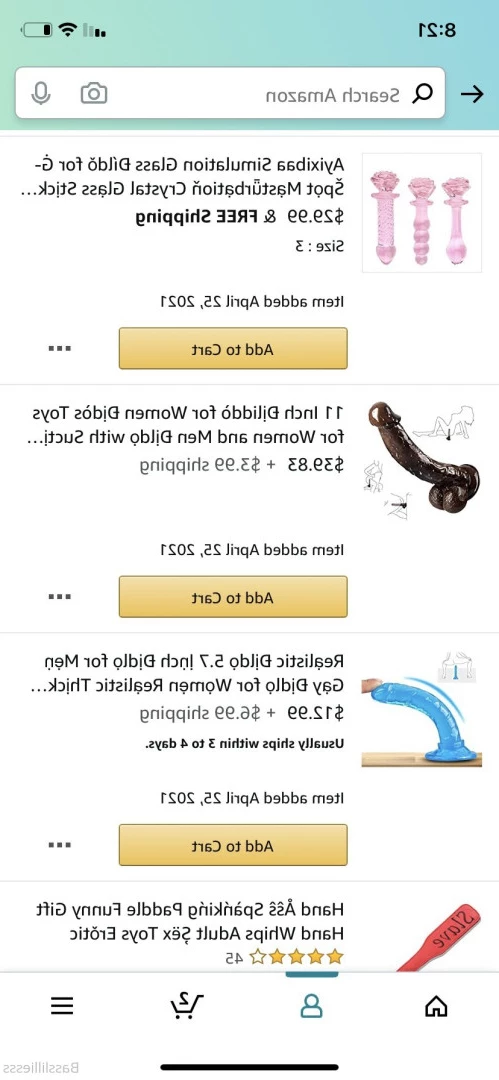Open the Search Amazon field
Screen dimensions: 499x1080
tap(230, 93)
